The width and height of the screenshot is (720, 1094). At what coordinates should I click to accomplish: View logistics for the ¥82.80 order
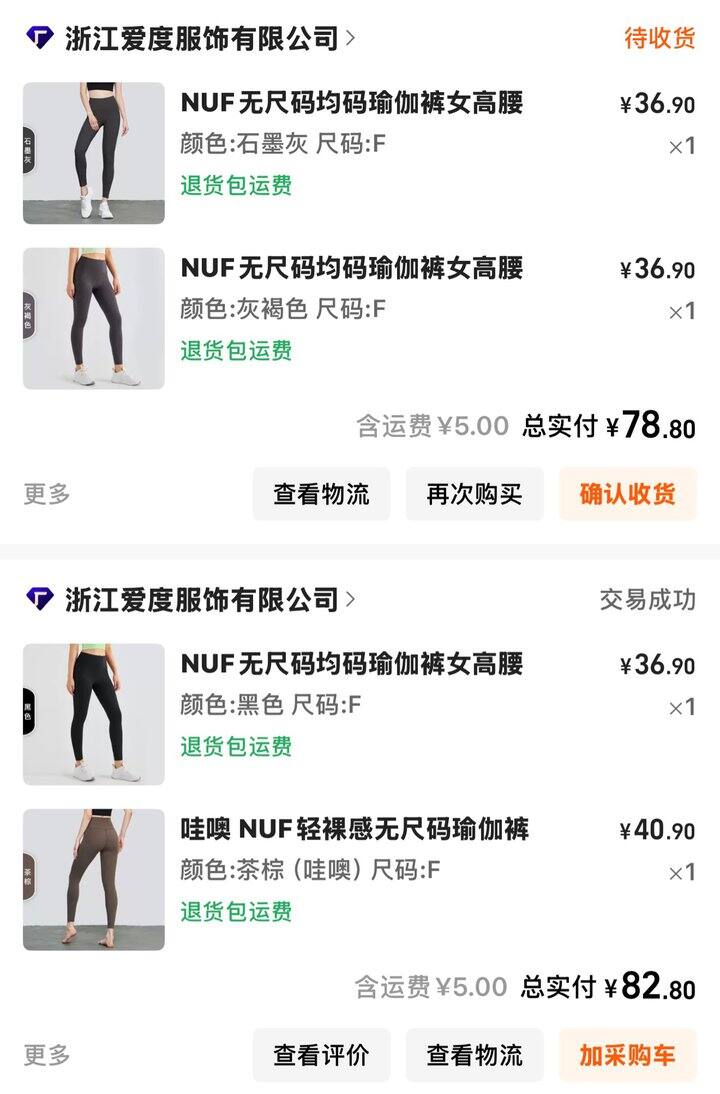(x=474, y=1055)
